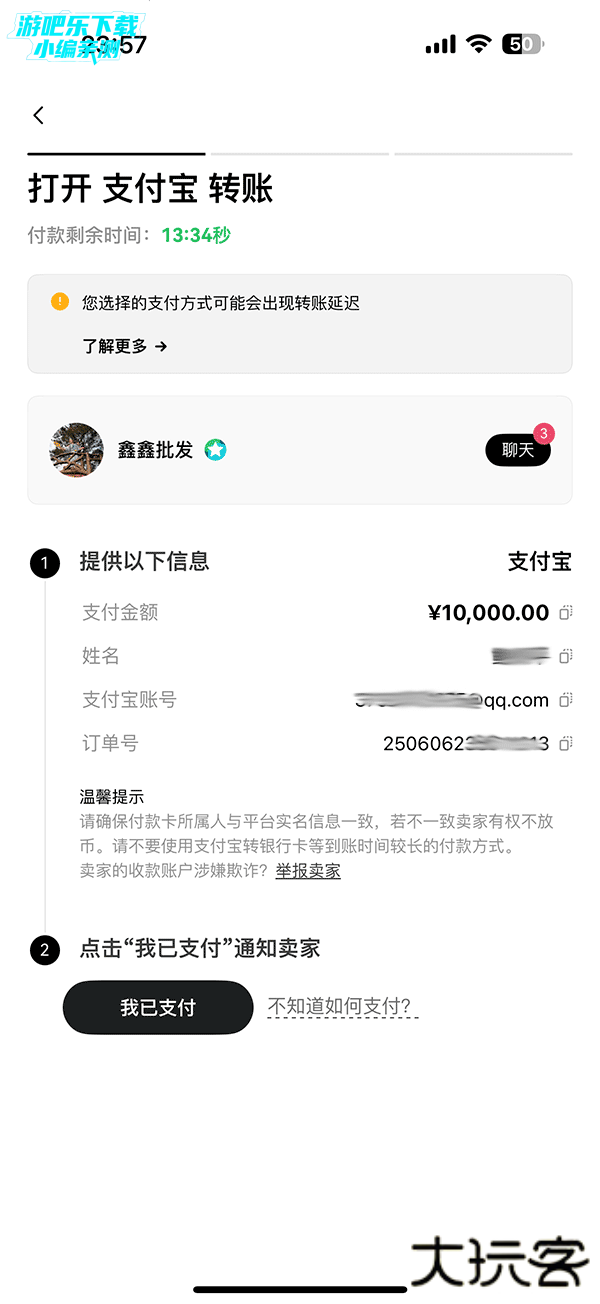
Task: Copy the payment amount ¥10,000.00
Action: 565,612
